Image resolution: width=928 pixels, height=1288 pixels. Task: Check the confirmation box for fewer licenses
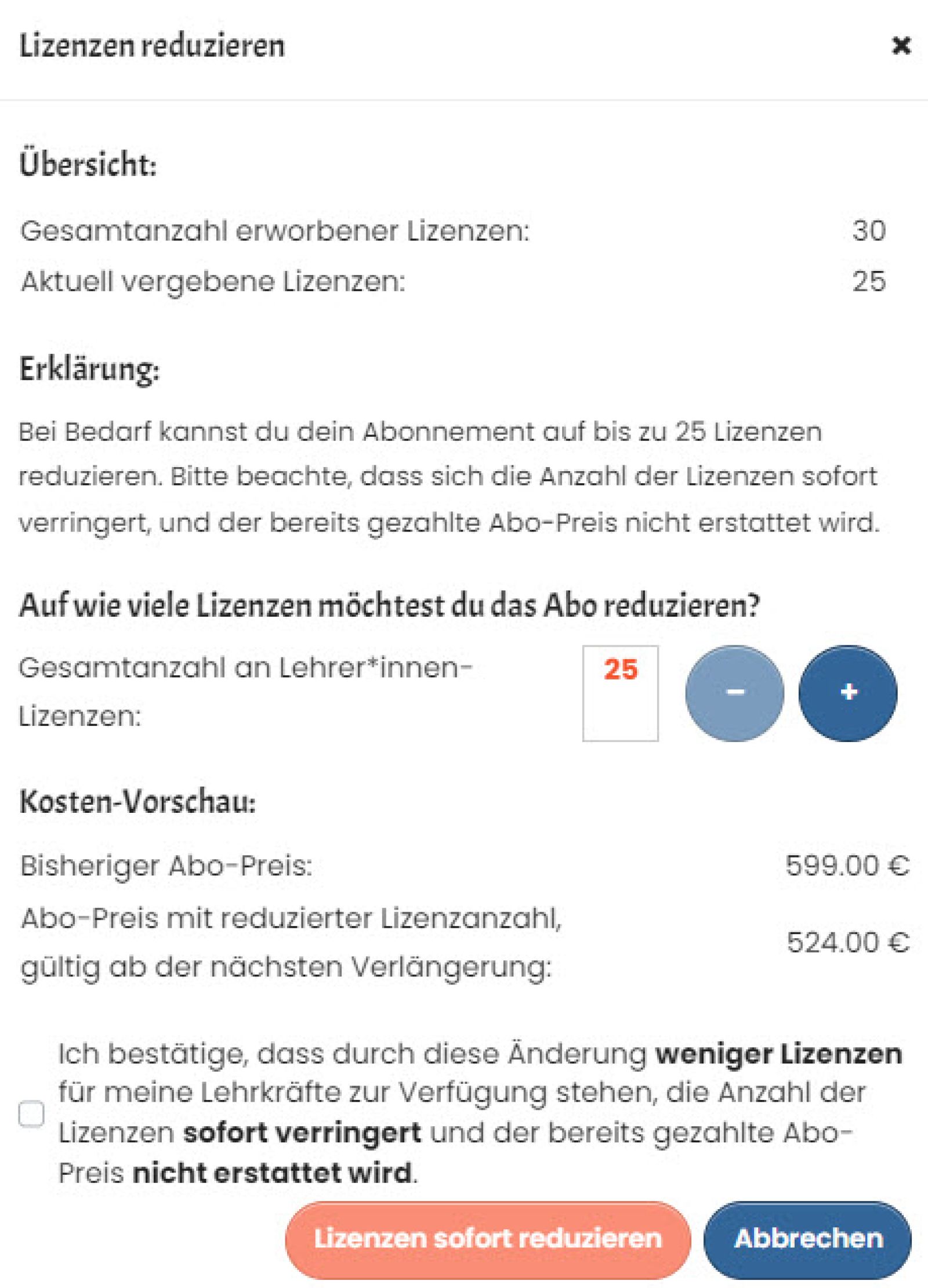point(31,1113)
